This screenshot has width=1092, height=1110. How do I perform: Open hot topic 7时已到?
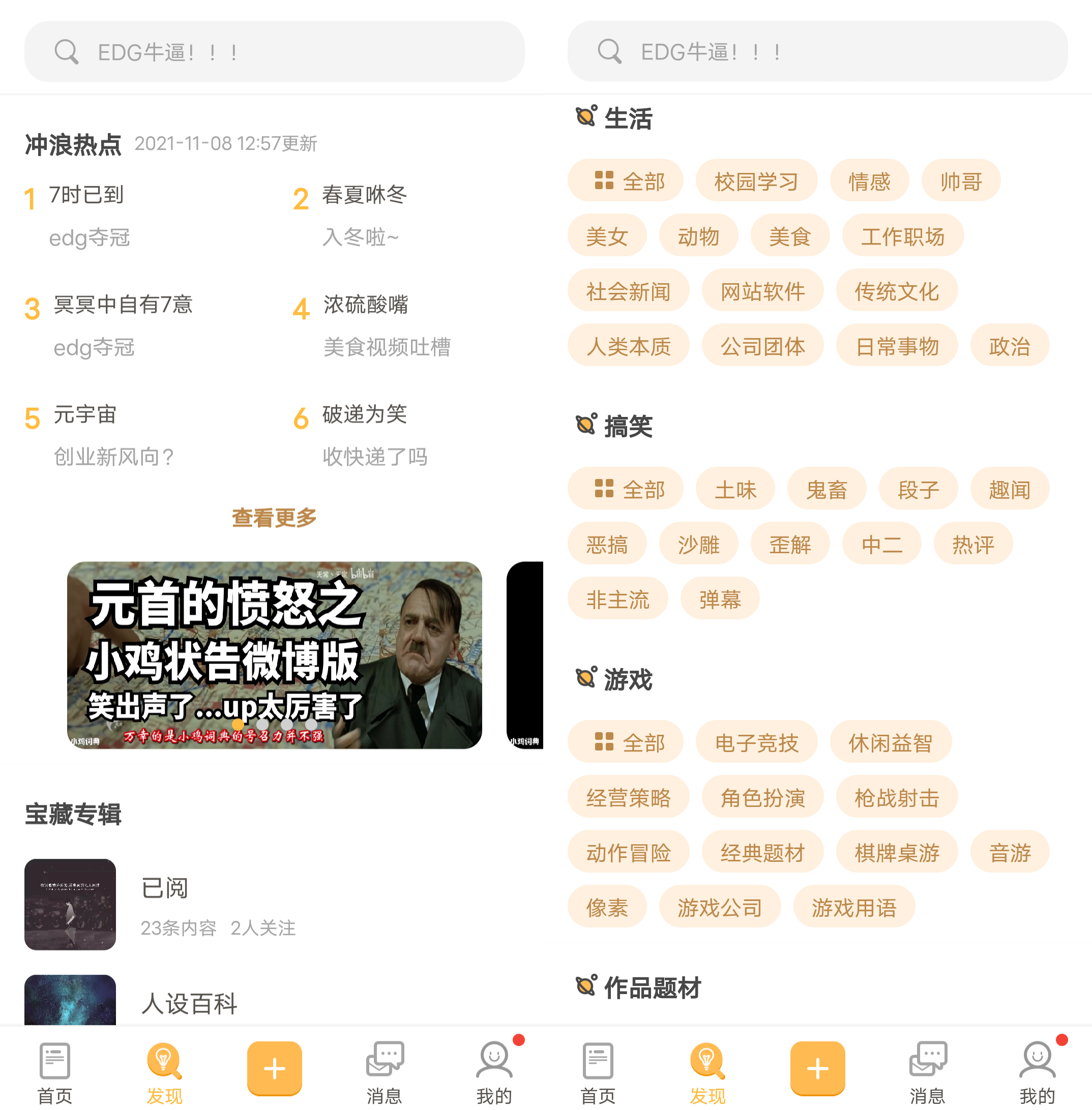pyautogui.click(x=86, y=196)
